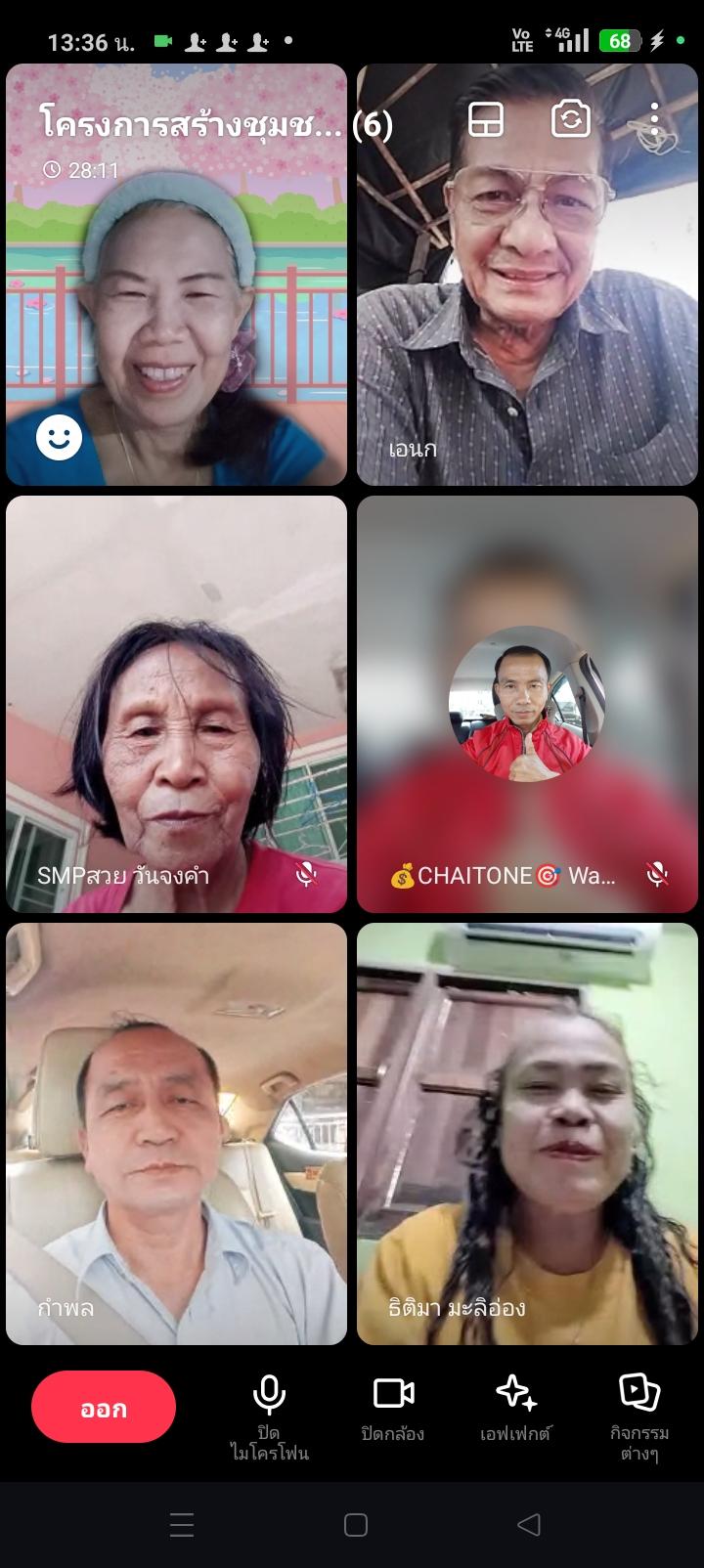Leave the call with ออก button
704x1568 pixels.
(x=104, y=1407)
